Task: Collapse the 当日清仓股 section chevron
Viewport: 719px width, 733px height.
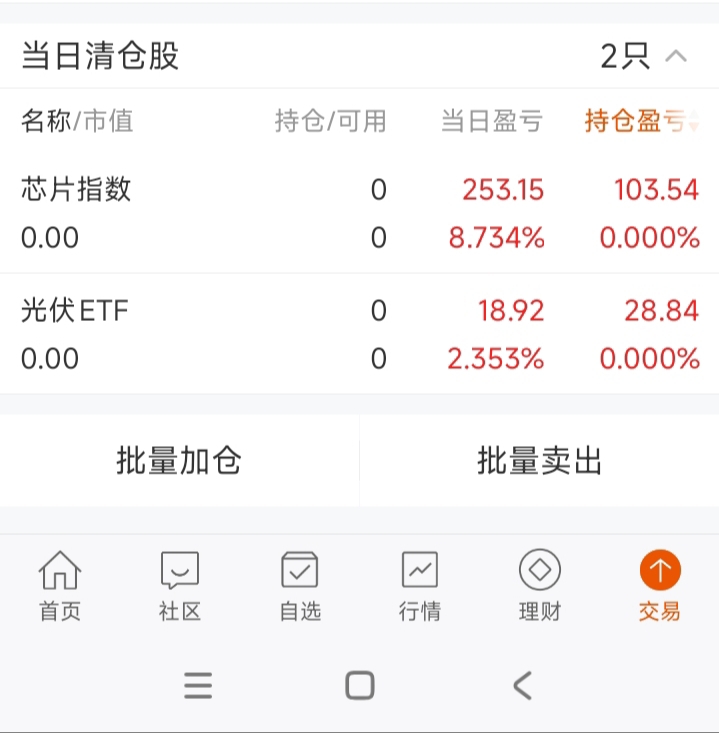Action: (676, 57)
